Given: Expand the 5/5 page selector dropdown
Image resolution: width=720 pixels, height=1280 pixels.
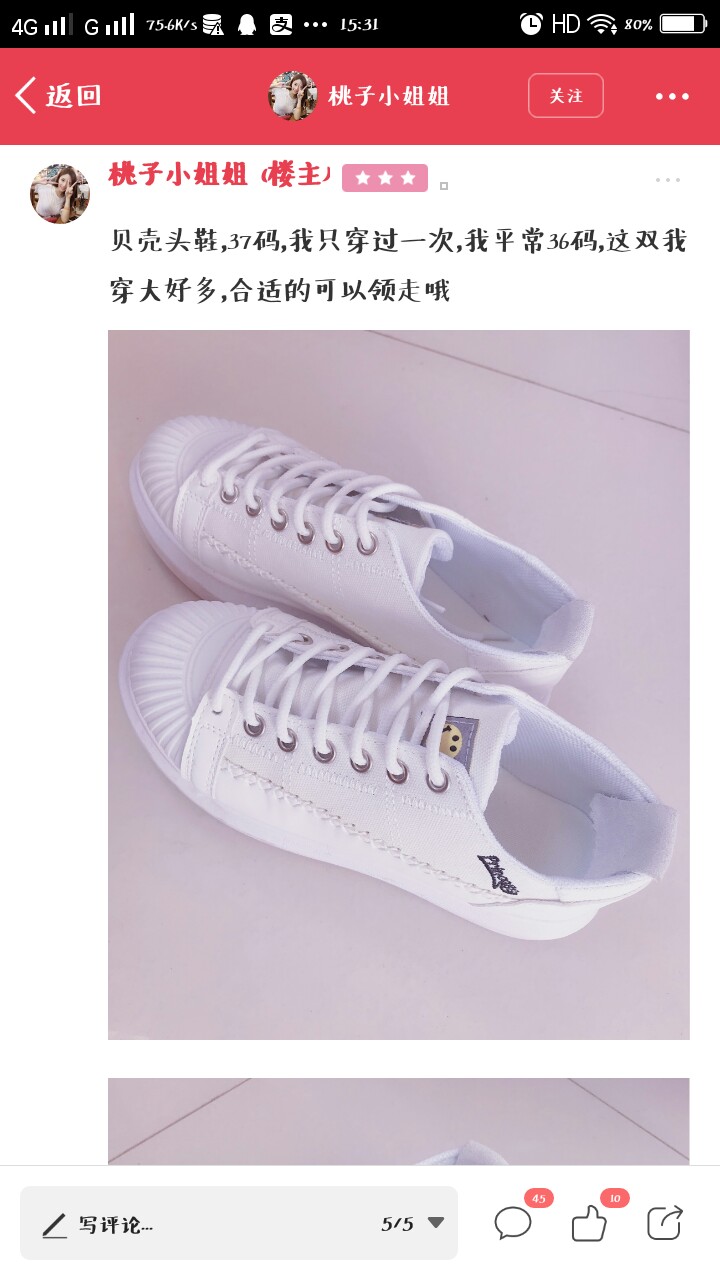Looking at the screenshot, I should pyautogui.click(x=413, y=1223).
